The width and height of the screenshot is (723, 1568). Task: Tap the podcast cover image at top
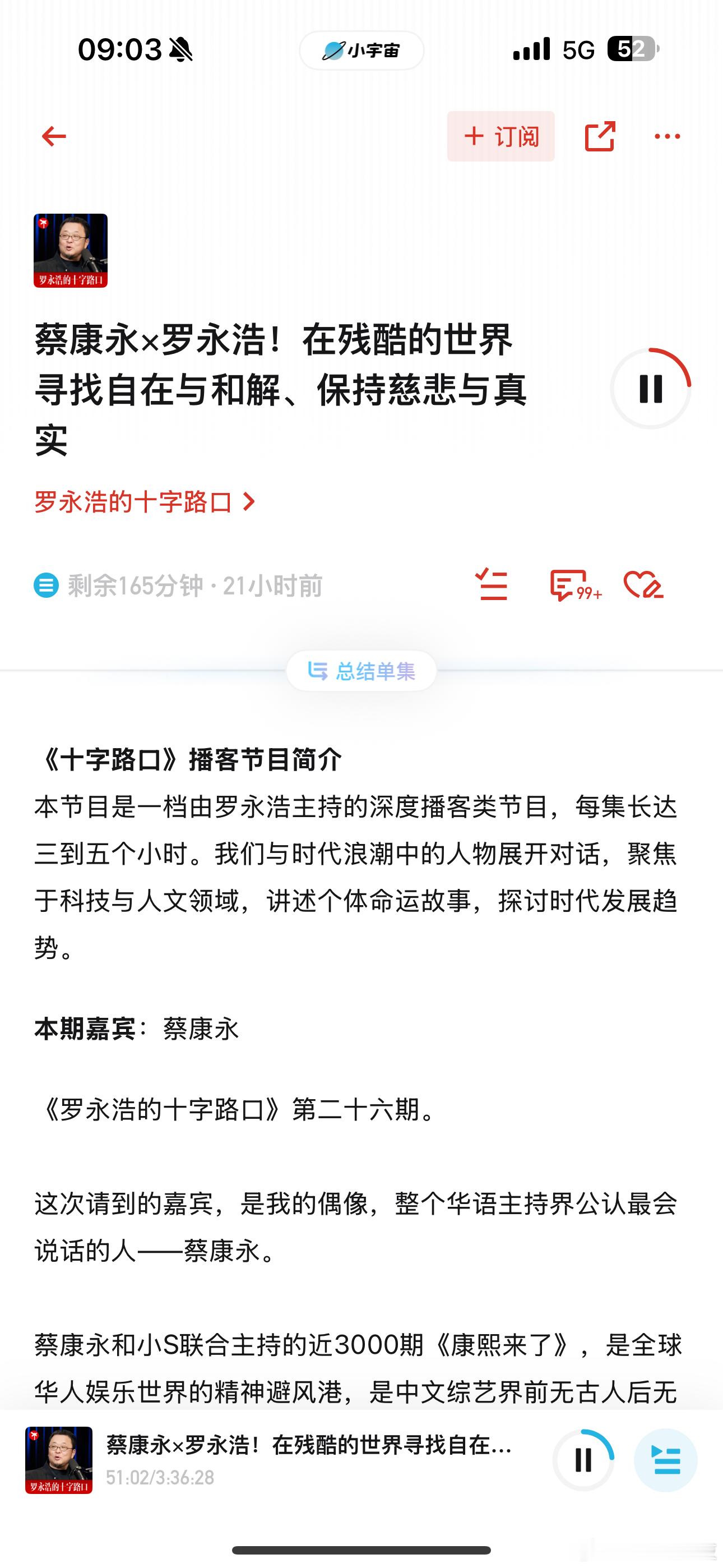tap(71, 251)
